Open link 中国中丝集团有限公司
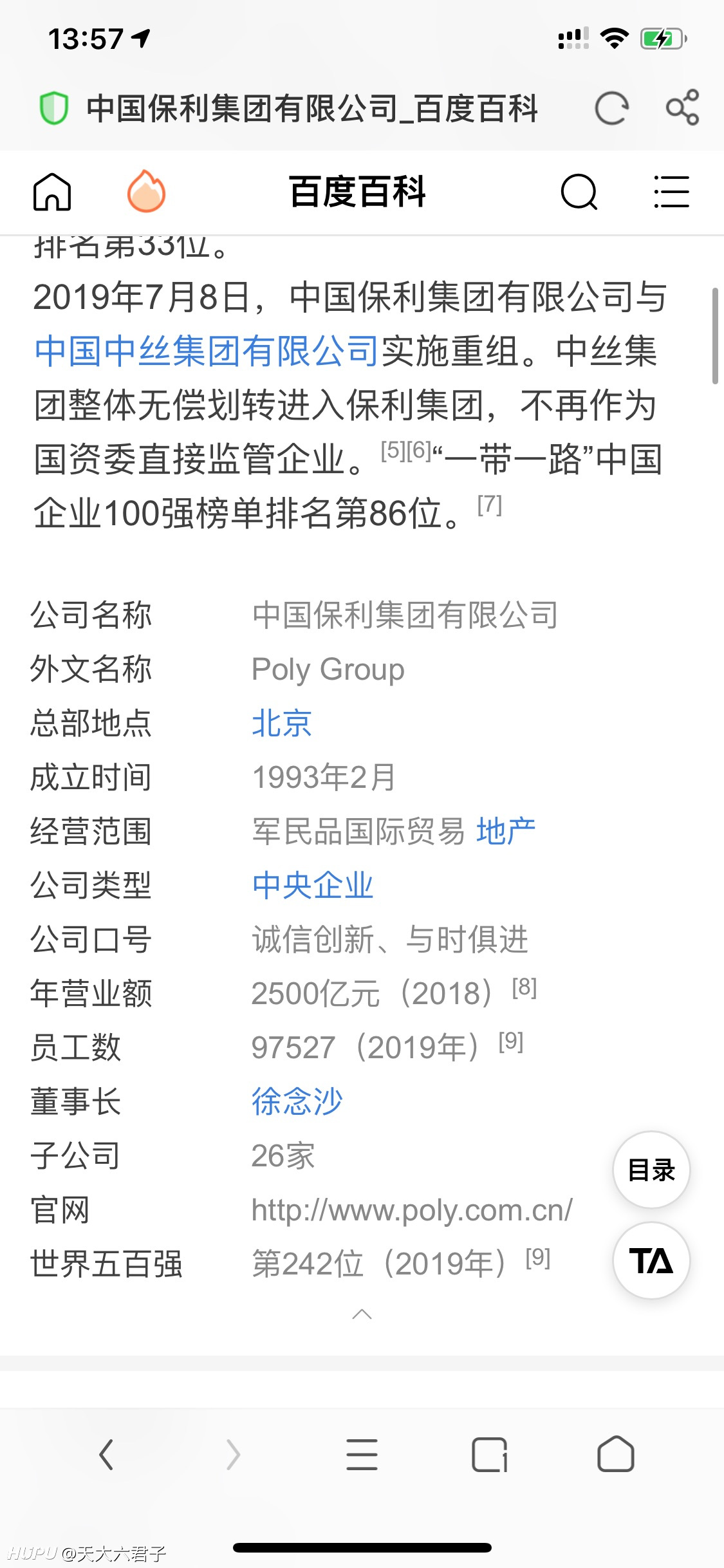The image size is (724, 1568). tap(206, 351)
